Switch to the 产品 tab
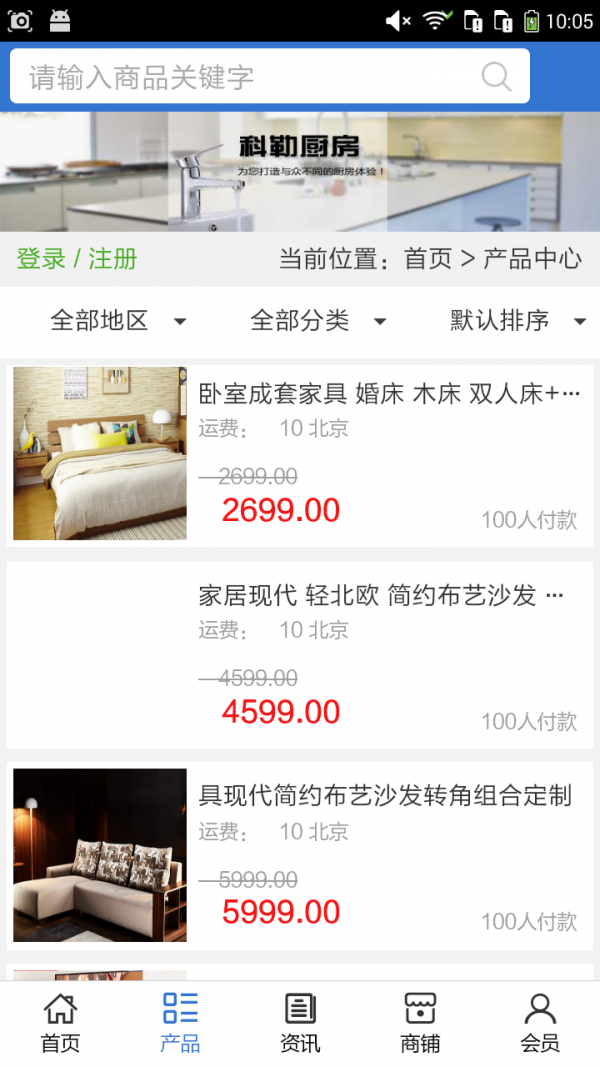600x1067 pixels. [180, 1023]
